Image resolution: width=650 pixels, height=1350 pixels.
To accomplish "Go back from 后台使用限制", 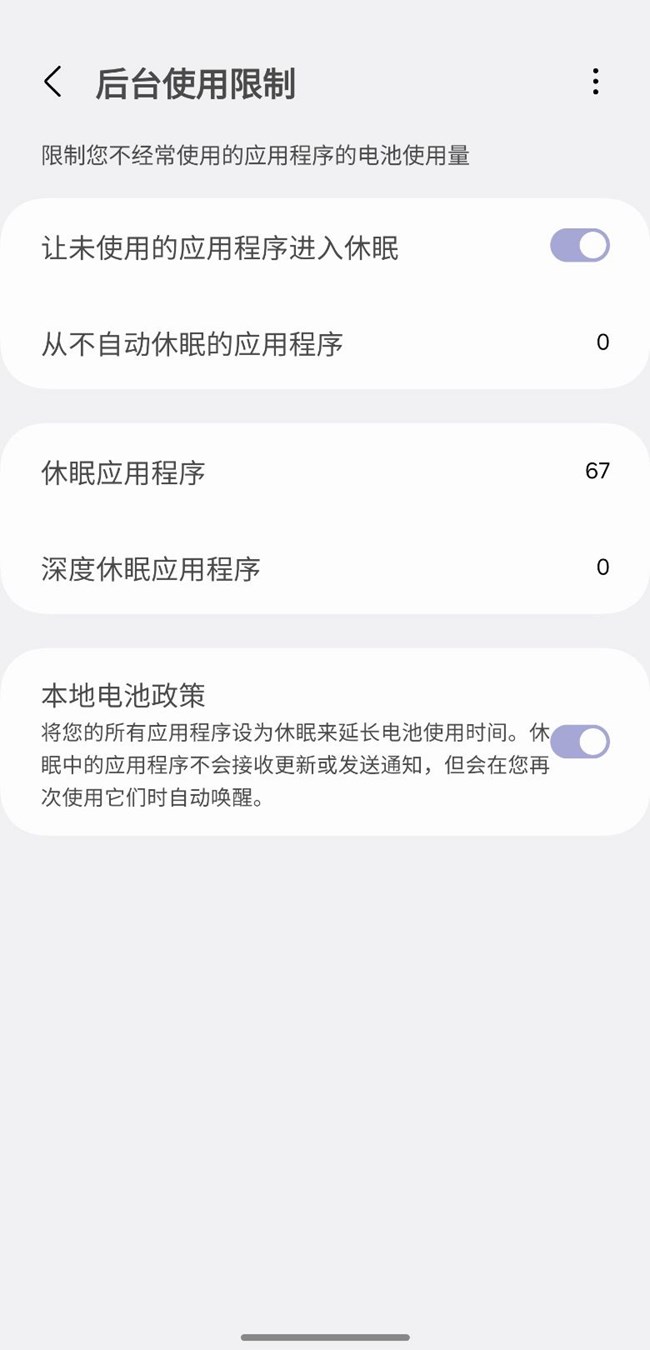I will click(53, 82).
